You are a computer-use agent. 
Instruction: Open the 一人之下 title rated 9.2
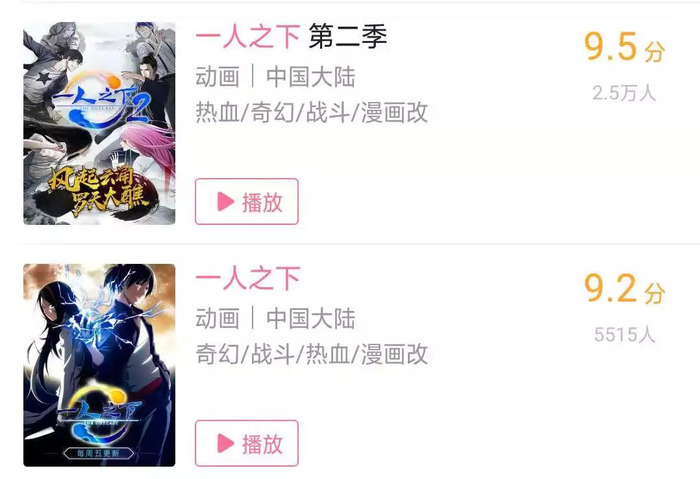click(x=247, y=278)
